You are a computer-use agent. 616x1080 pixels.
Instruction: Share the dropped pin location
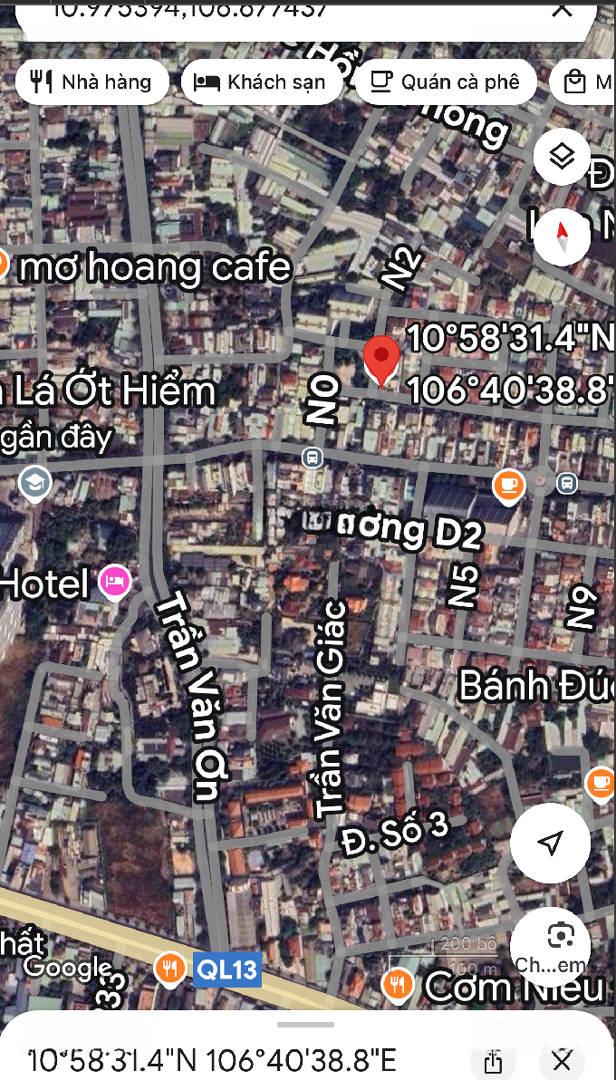[492, 1061]
